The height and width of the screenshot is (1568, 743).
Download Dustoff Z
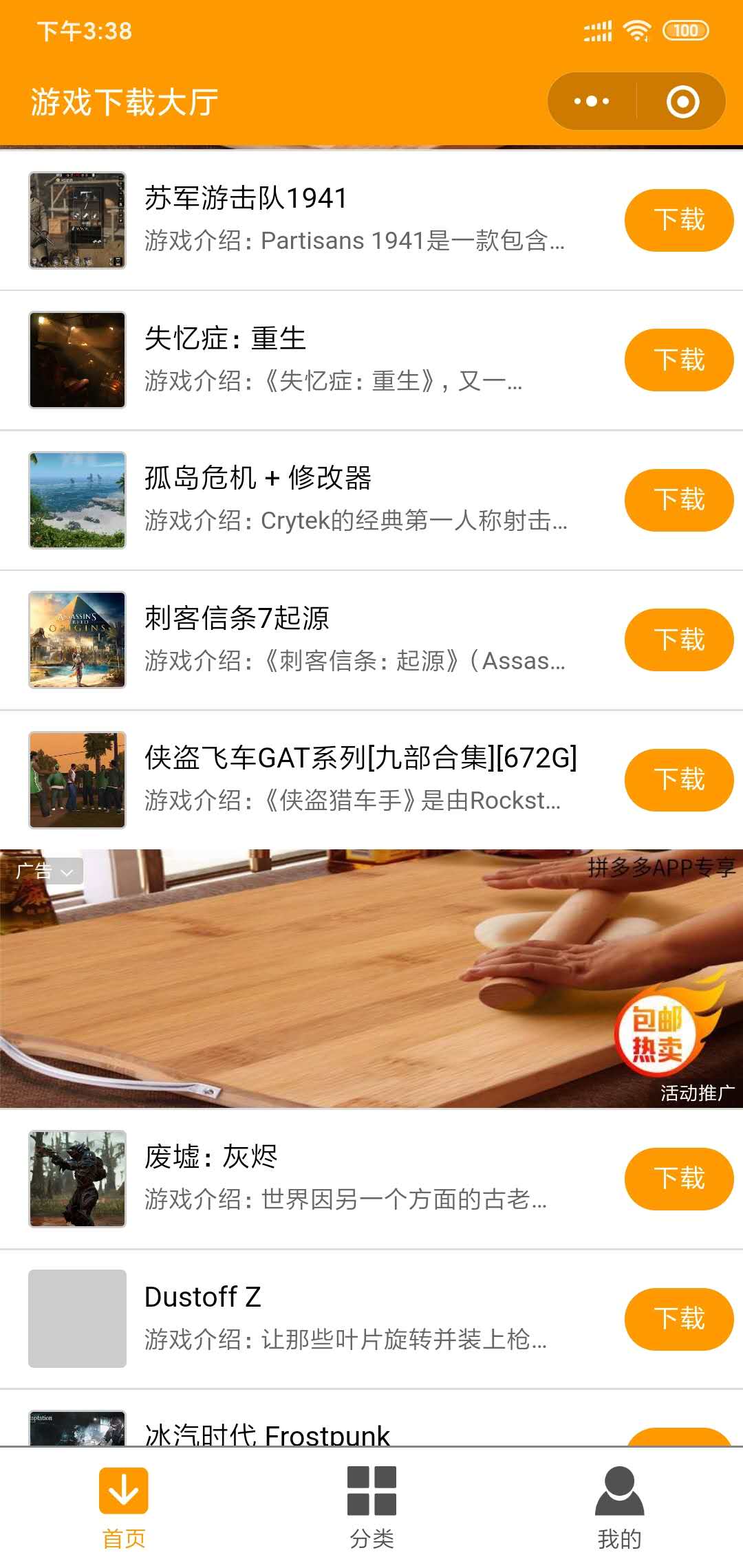coord(679,1318)
